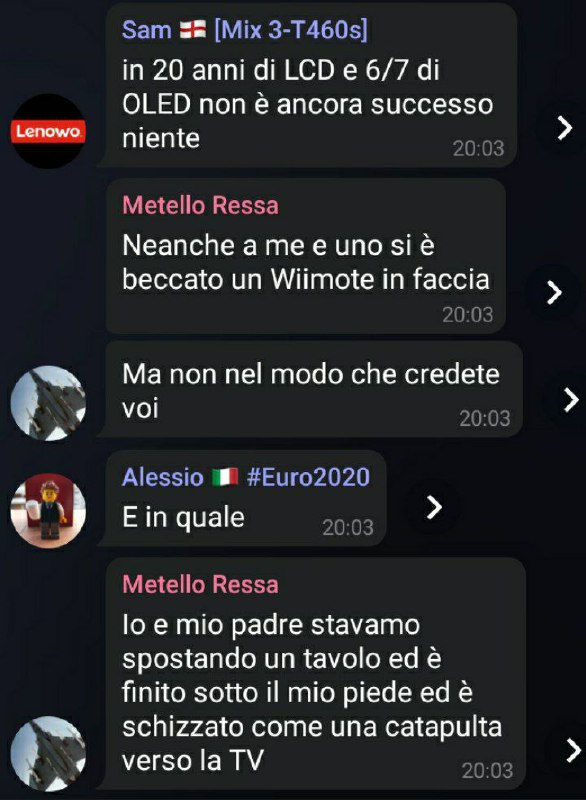The height and width of the screenshot is (800, 586).
Task: Open Metello Ressa's name above the Wiimote message
Action: pyautogui.click(x=200, y=205)
